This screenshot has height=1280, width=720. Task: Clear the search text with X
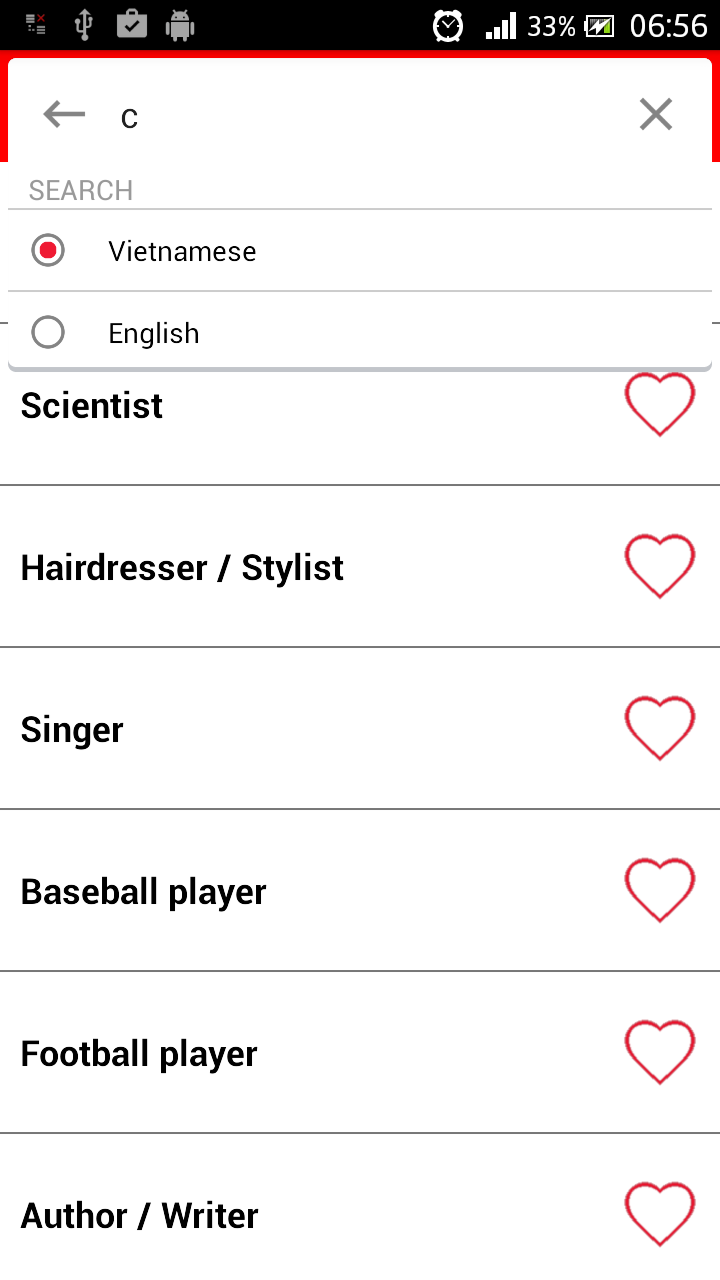click(x=656, y=115)
